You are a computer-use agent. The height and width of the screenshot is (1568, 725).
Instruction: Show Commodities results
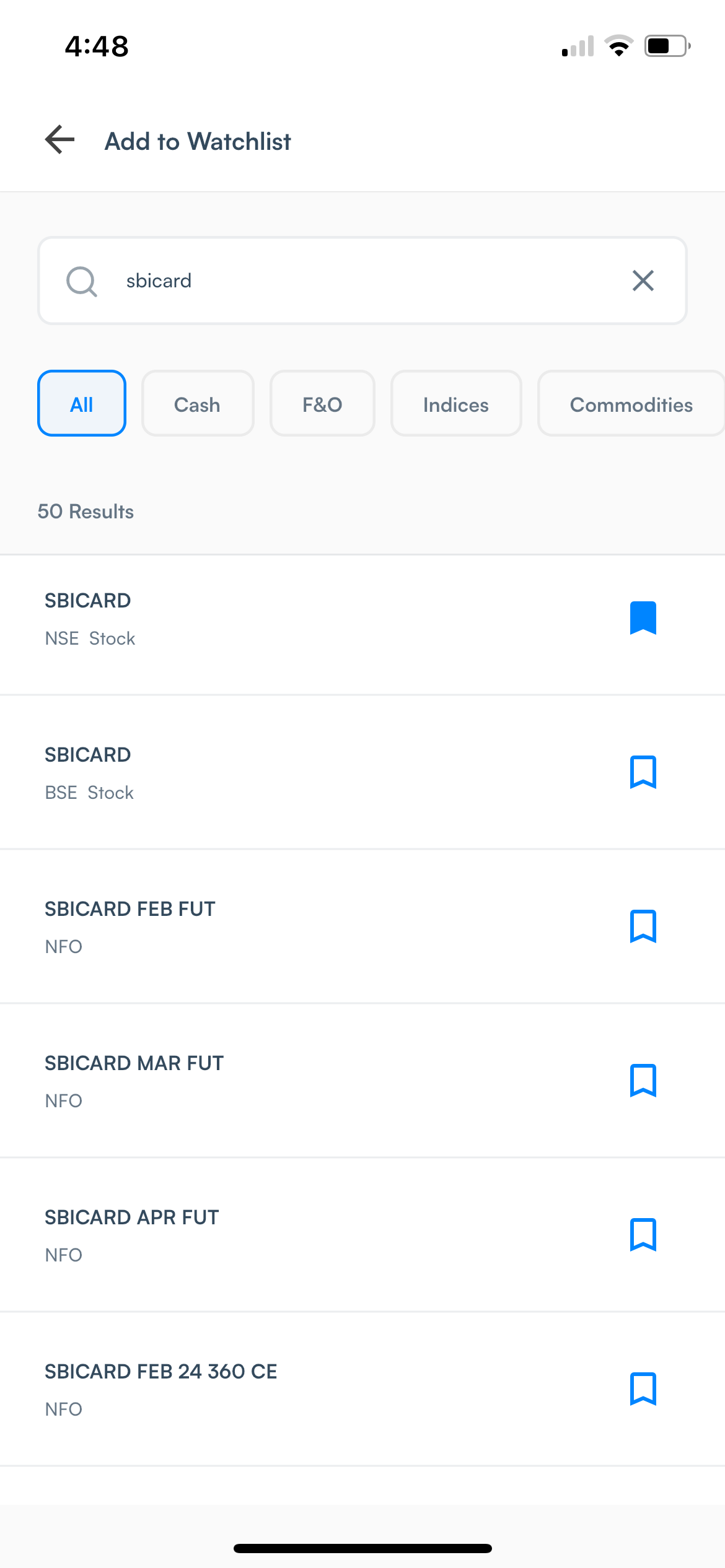[631, 404]
